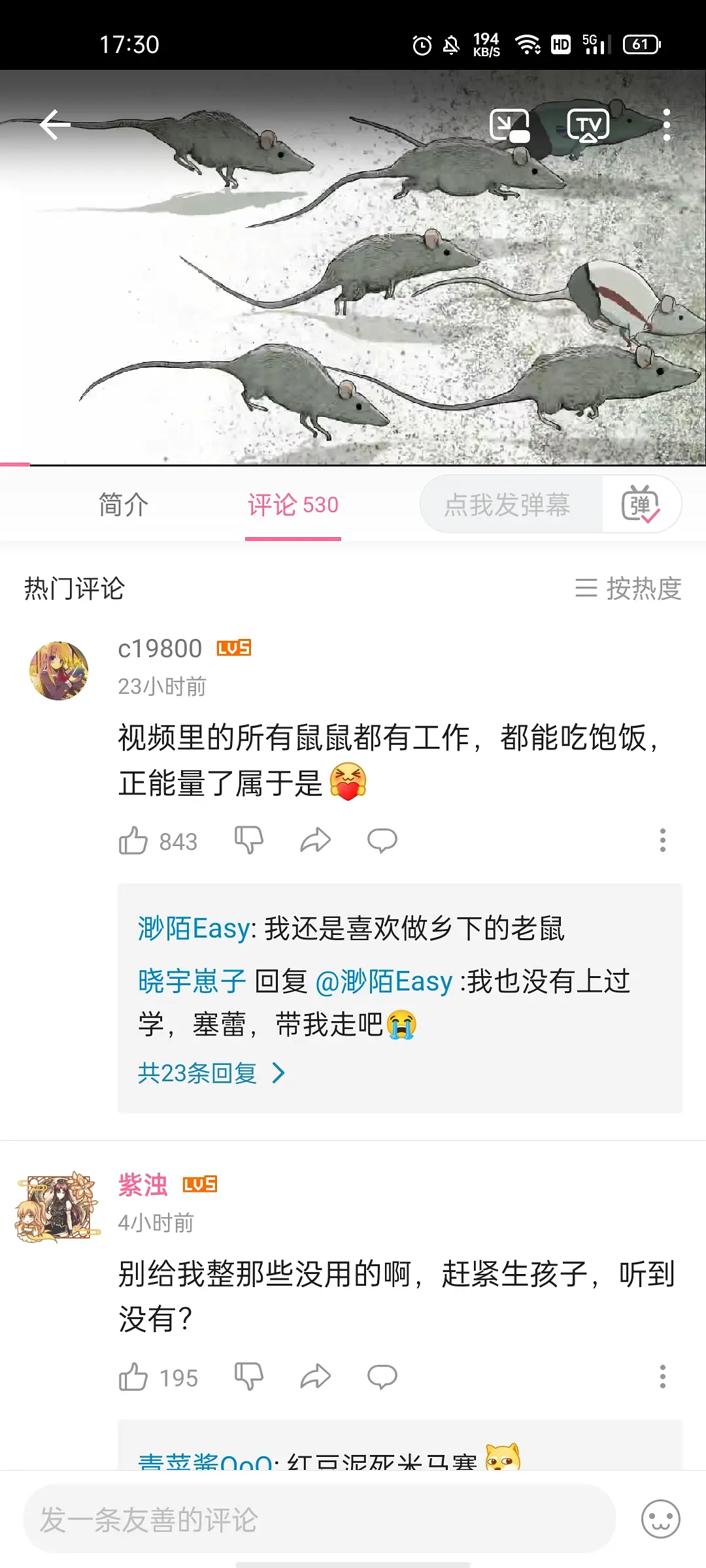This screenshot has width=706, height=1568.
Task: Like c19800's comment with 843 likes
Action: 133,841
